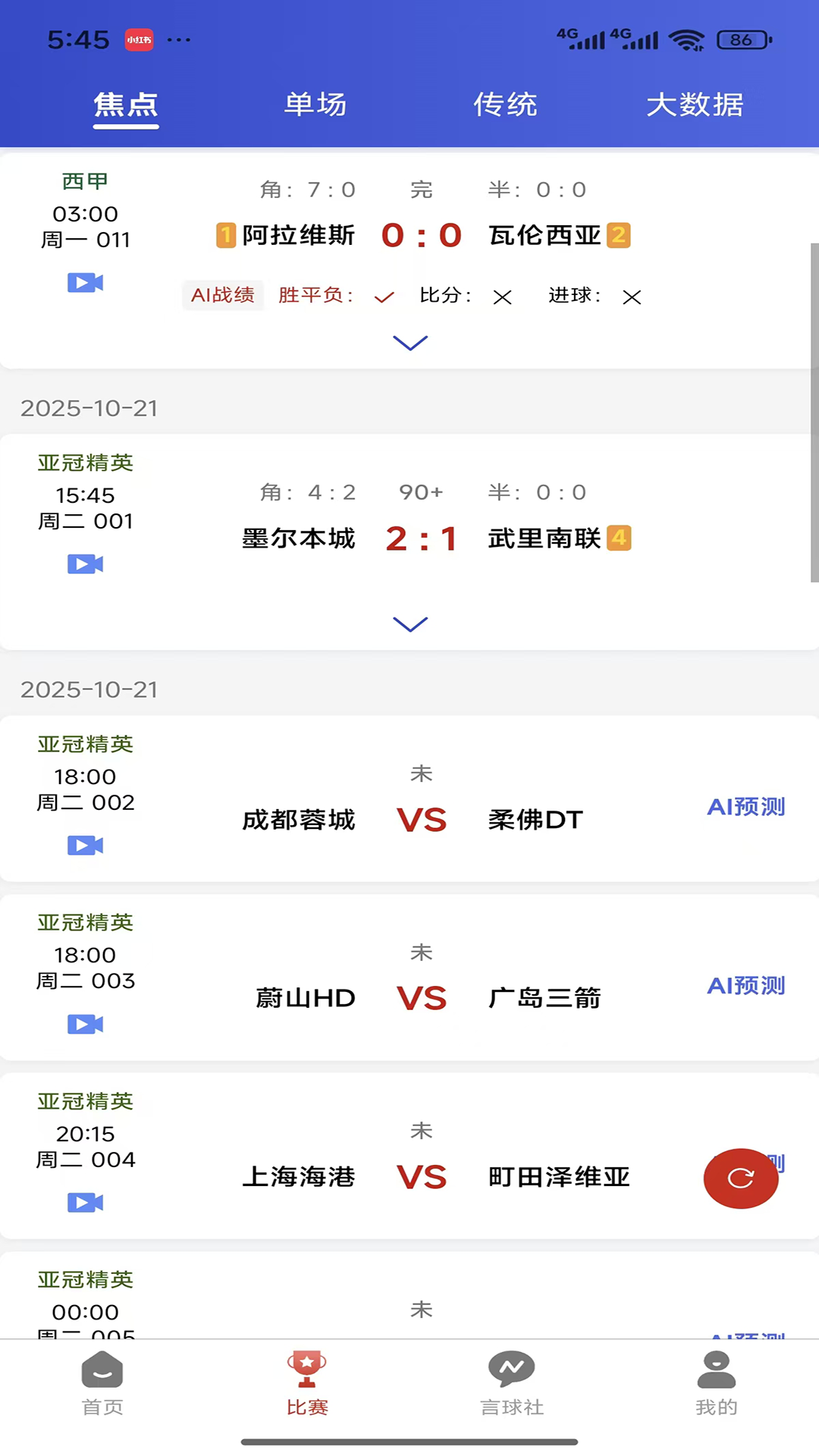
Task: Open live stream for 墨尔本城 match
Action: click(85, 563)
